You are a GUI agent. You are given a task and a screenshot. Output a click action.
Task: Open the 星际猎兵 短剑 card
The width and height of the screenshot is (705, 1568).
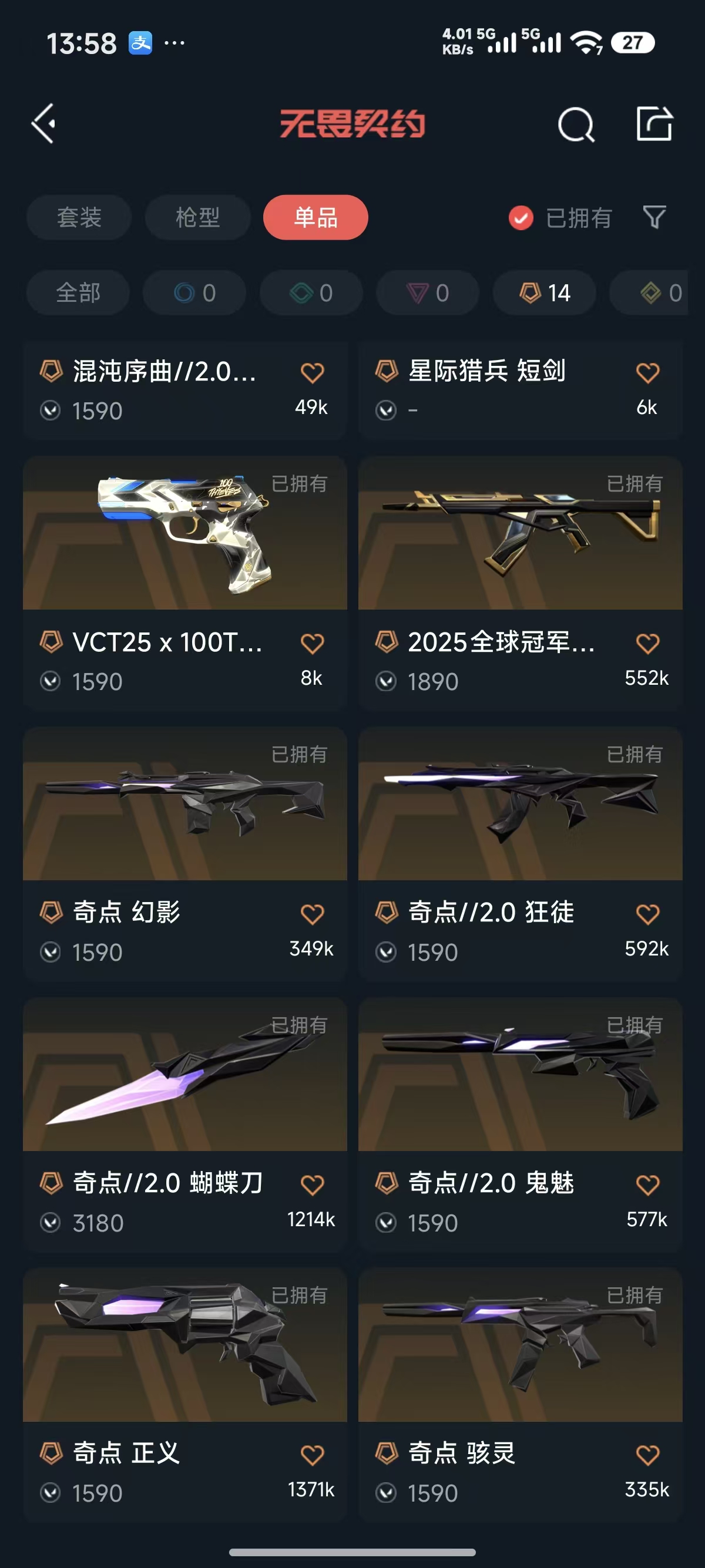click(521, 389)
